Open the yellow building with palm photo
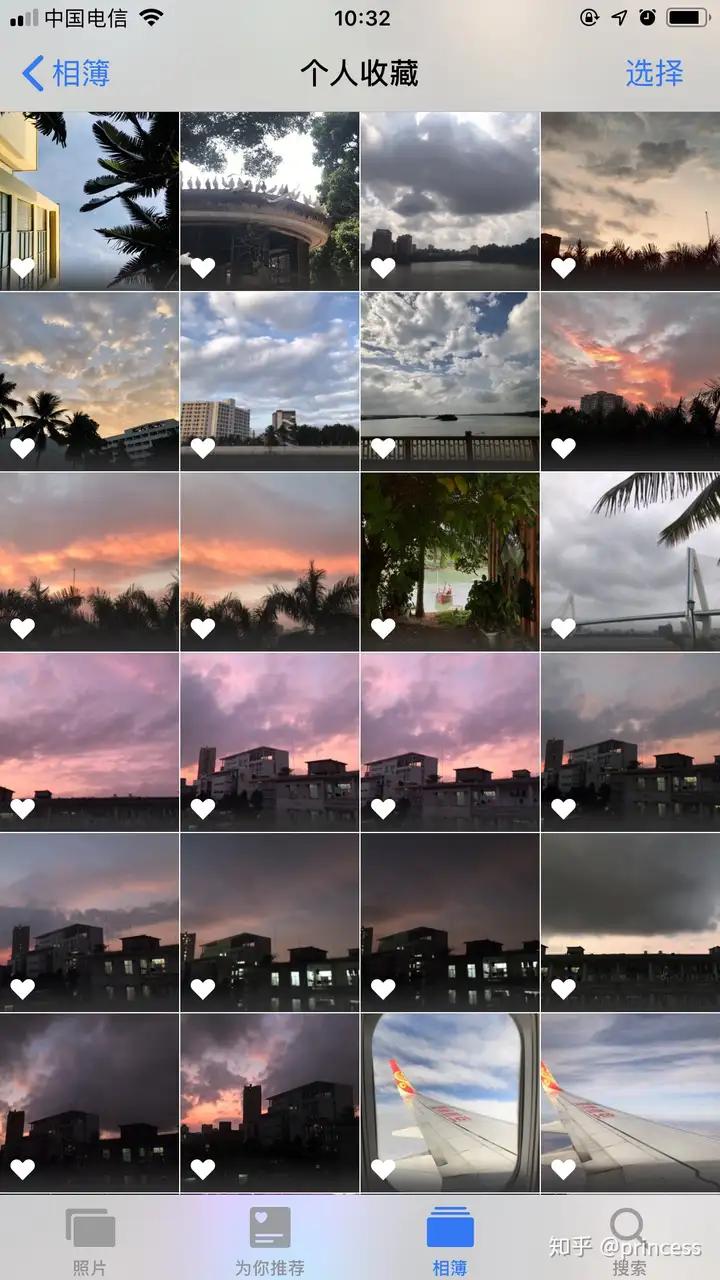The height and width of the screenshot is (1280, 720). tap(89, 200)
